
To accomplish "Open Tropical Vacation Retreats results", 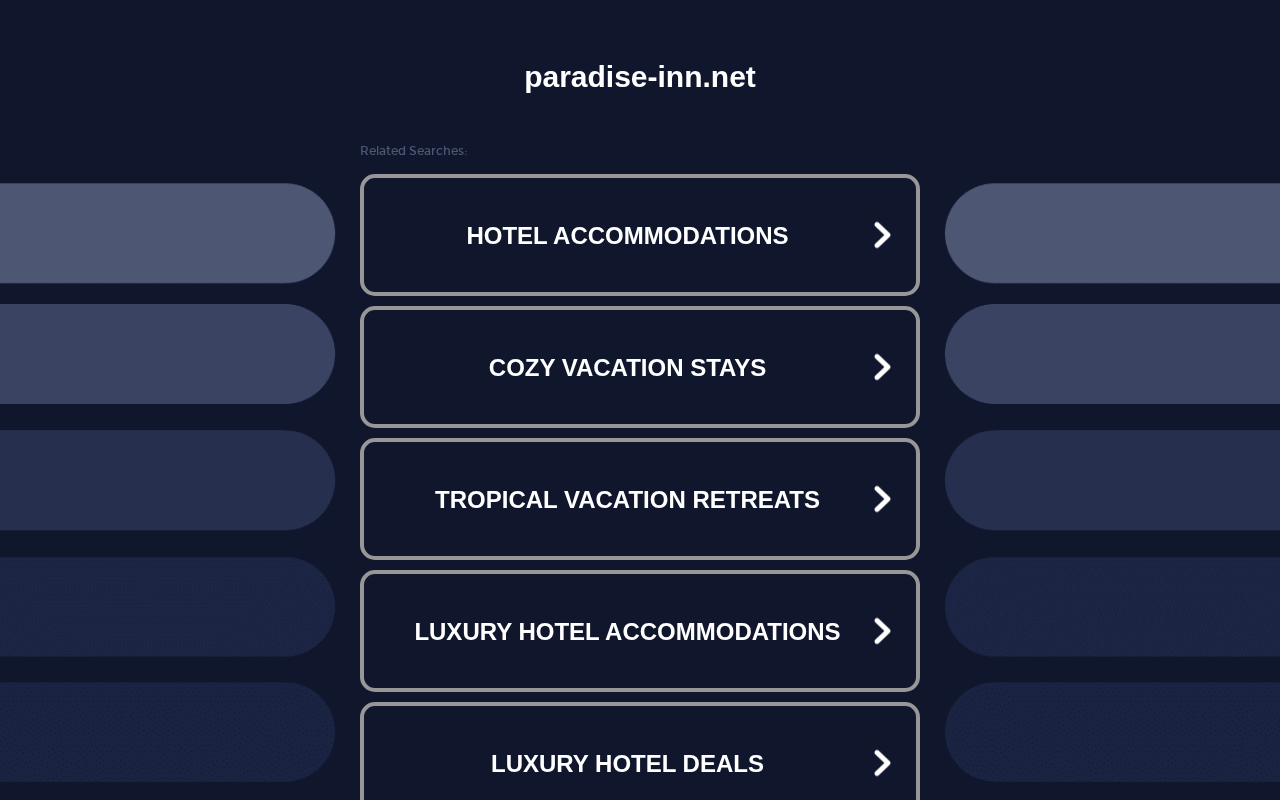I will pos(640,499).
